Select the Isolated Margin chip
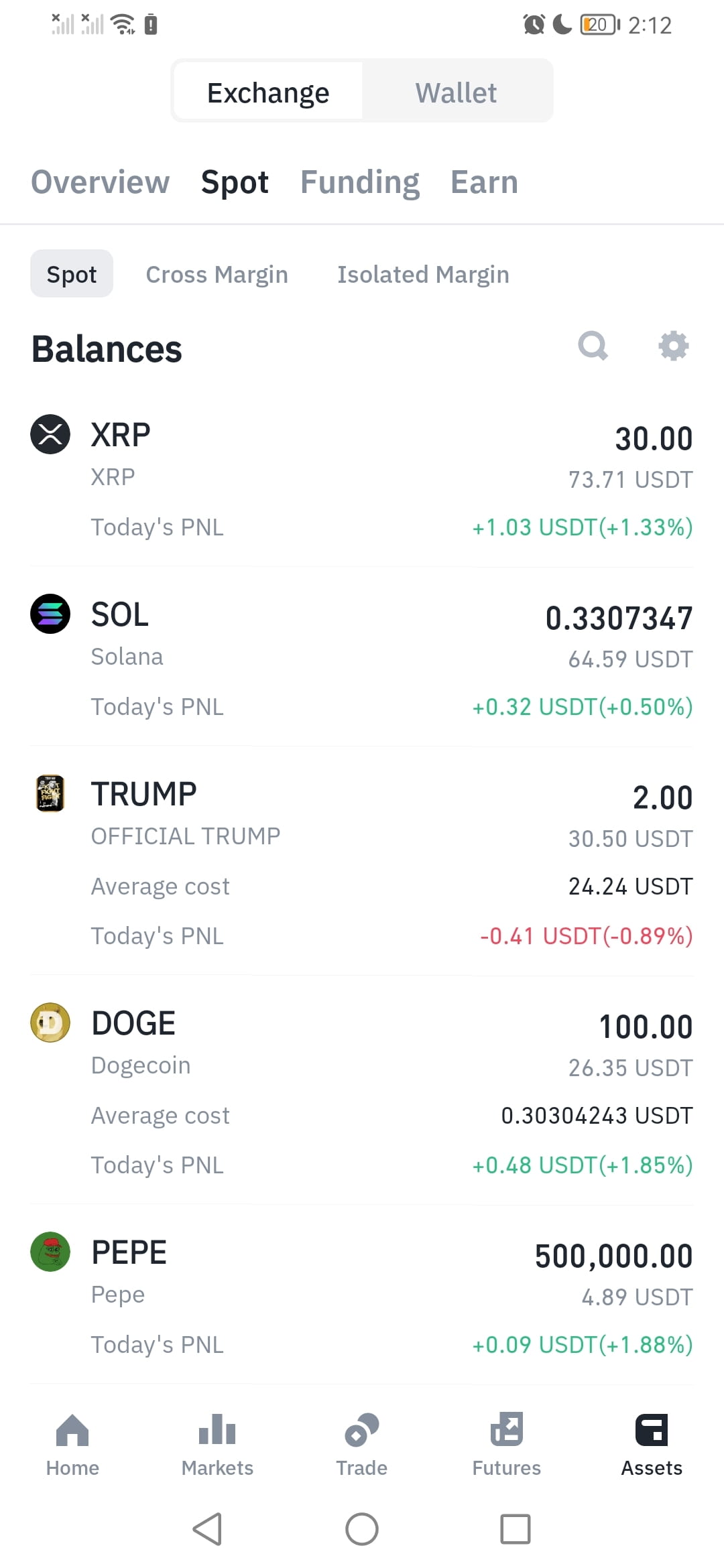Viewport: 724px width, 1568px height. pos(424,274)
